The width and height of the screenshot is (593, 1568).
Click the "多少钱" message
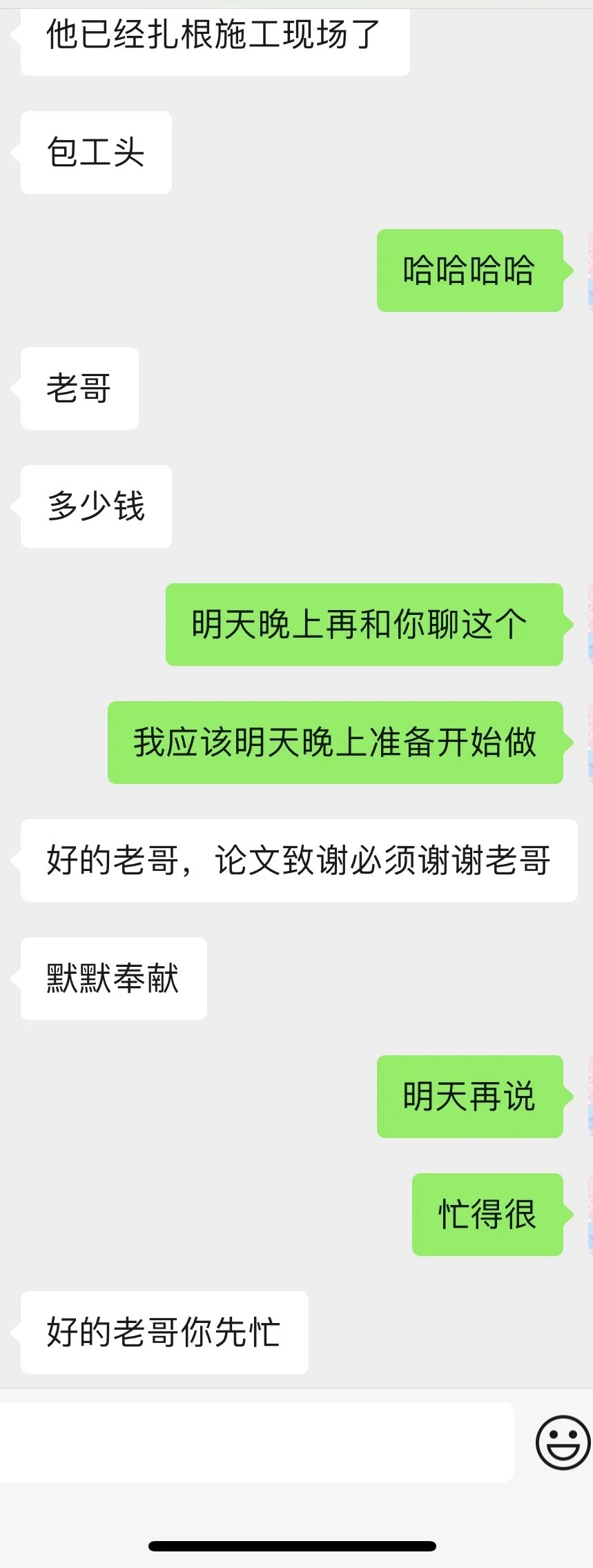(95, 506)
